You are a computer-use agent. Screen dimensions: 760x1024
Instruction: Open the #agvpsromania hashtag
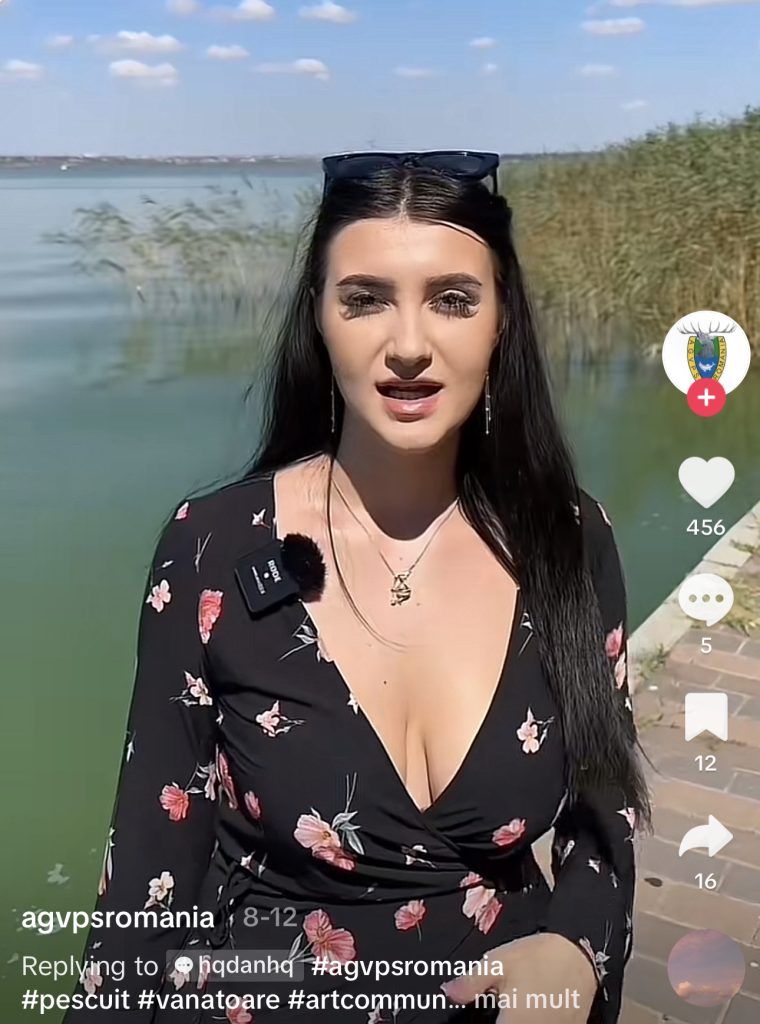point(407,967)
